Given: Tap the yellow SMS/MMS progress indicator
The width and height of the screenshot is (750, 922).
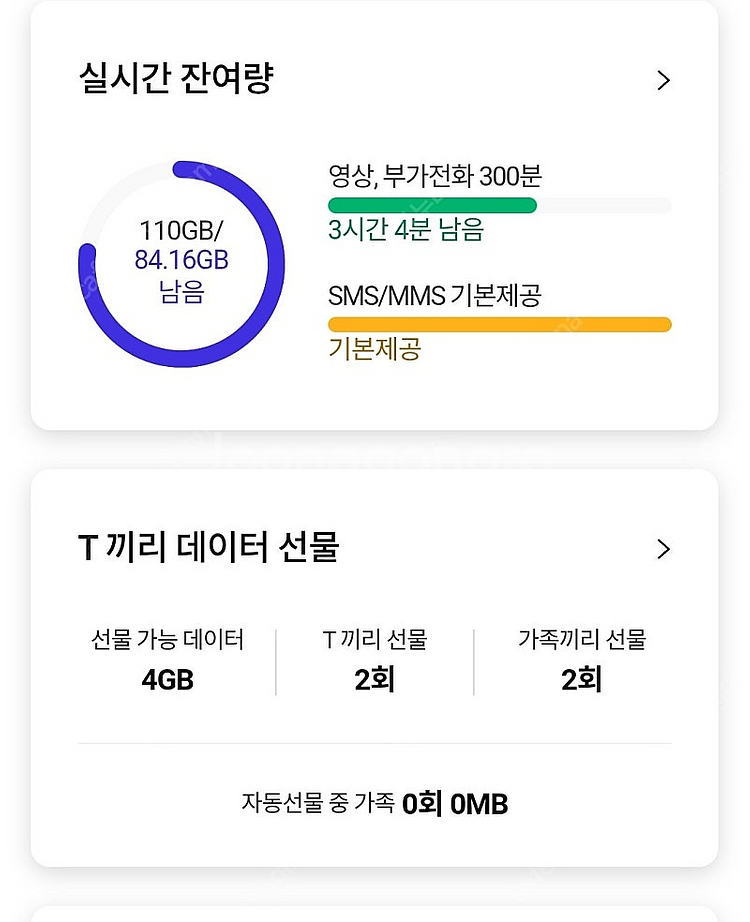Looking at the screenshot, I should click(500, 323).
